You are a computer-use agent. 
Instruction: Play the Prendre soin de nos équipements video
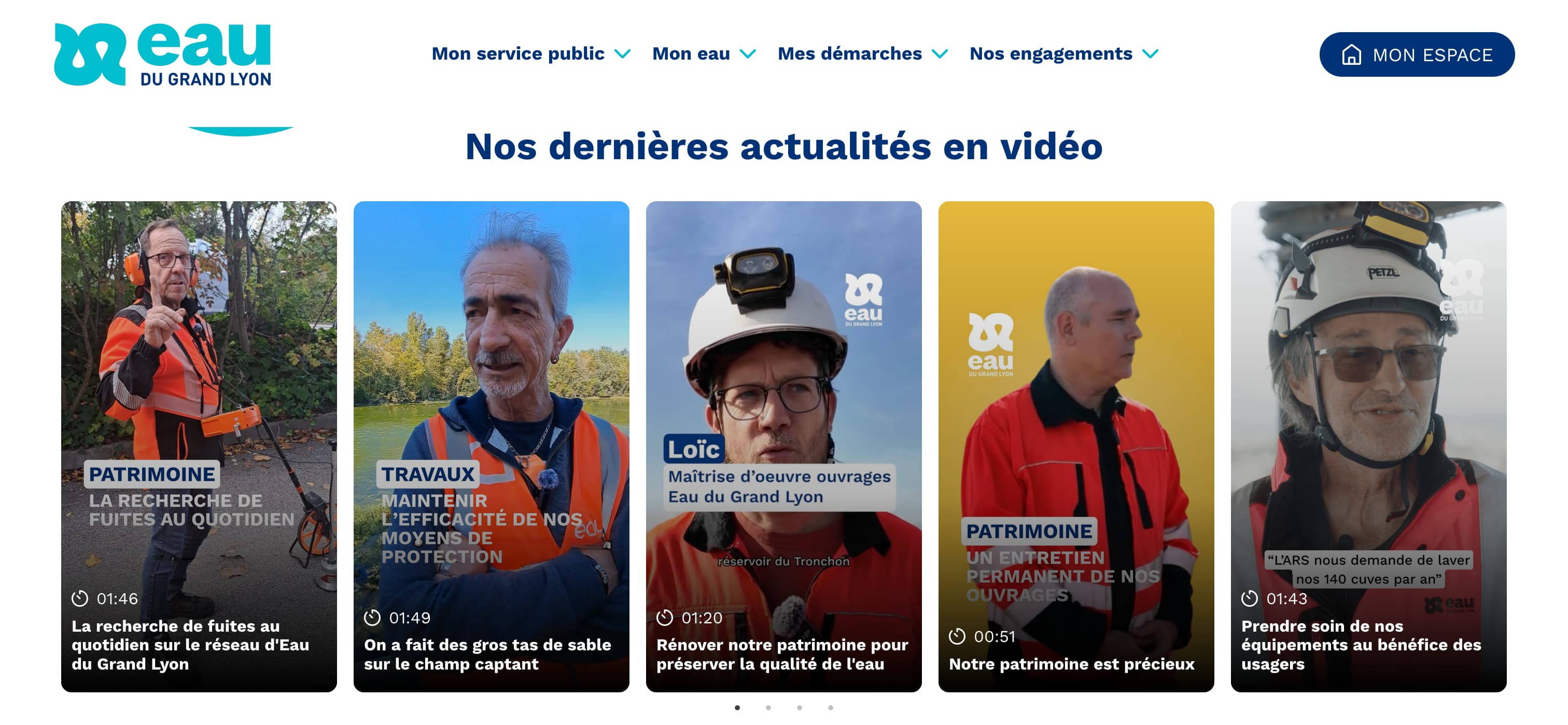(1368, 445)
